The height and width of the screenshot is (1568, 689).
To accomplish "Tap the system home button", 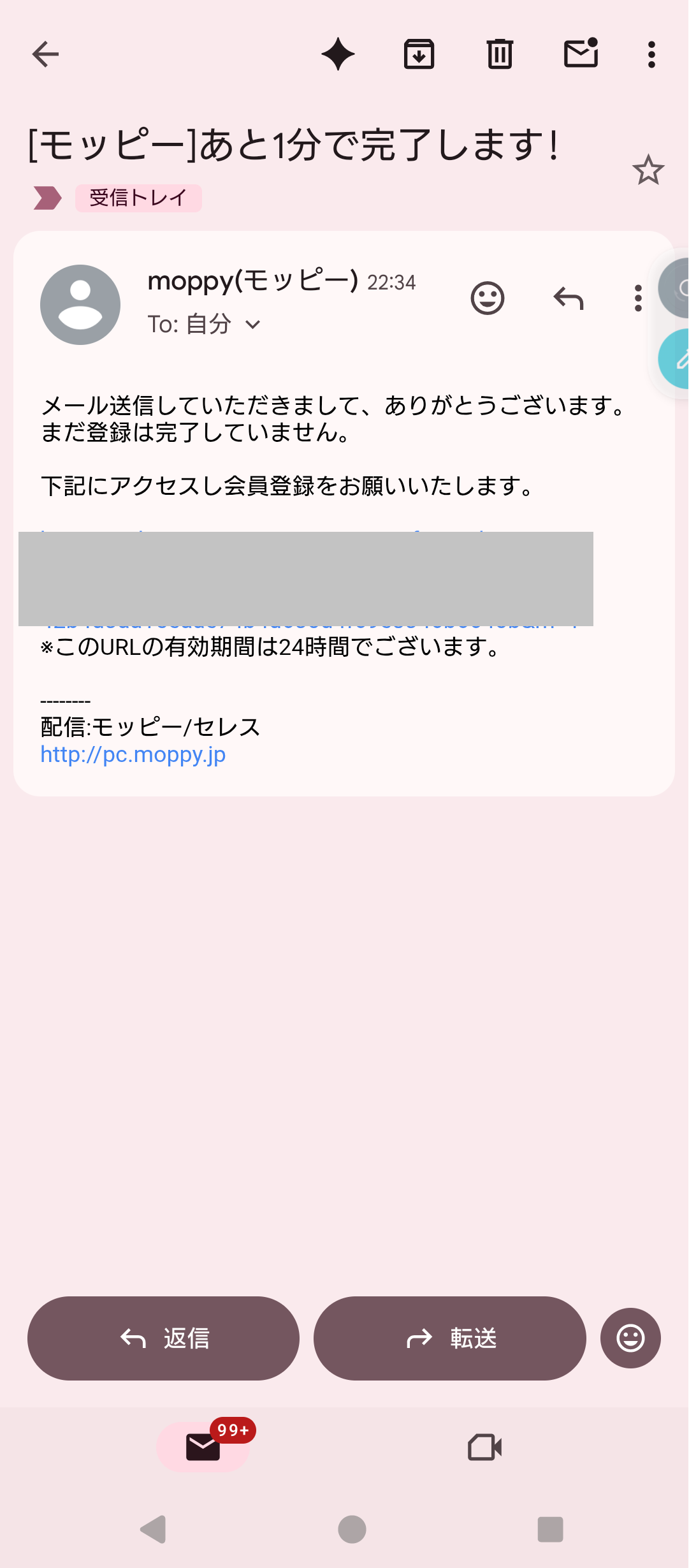I will pos(352,1529).
